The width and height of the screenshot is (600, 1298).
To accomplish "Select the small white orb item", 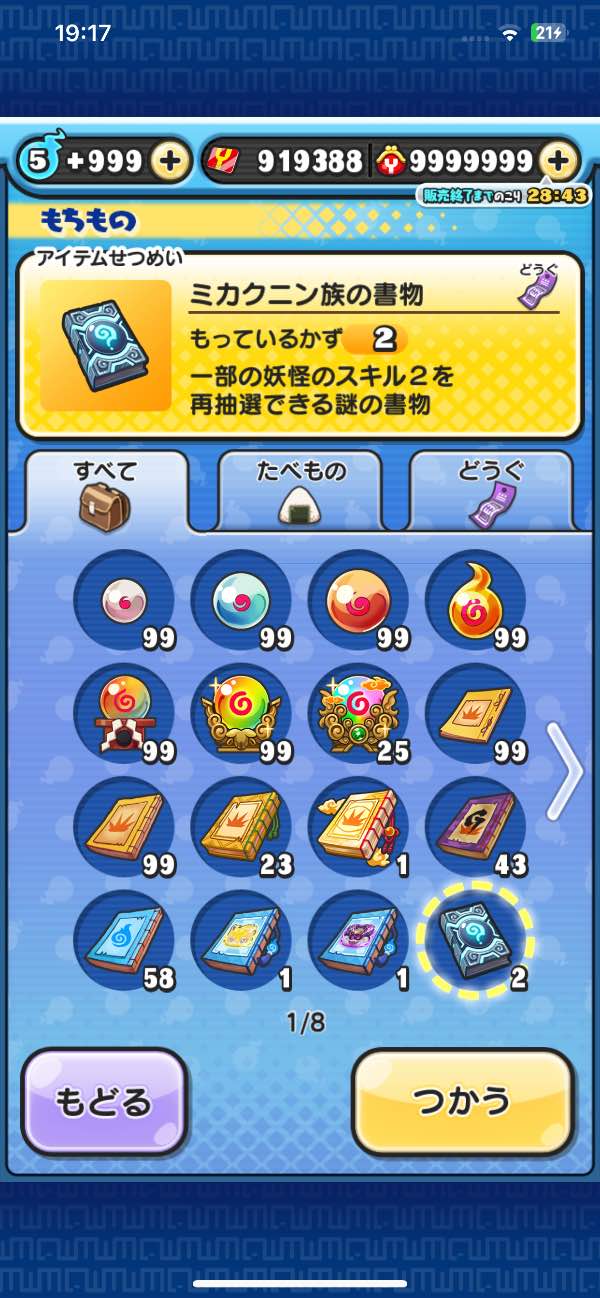I will click(125, 600).
